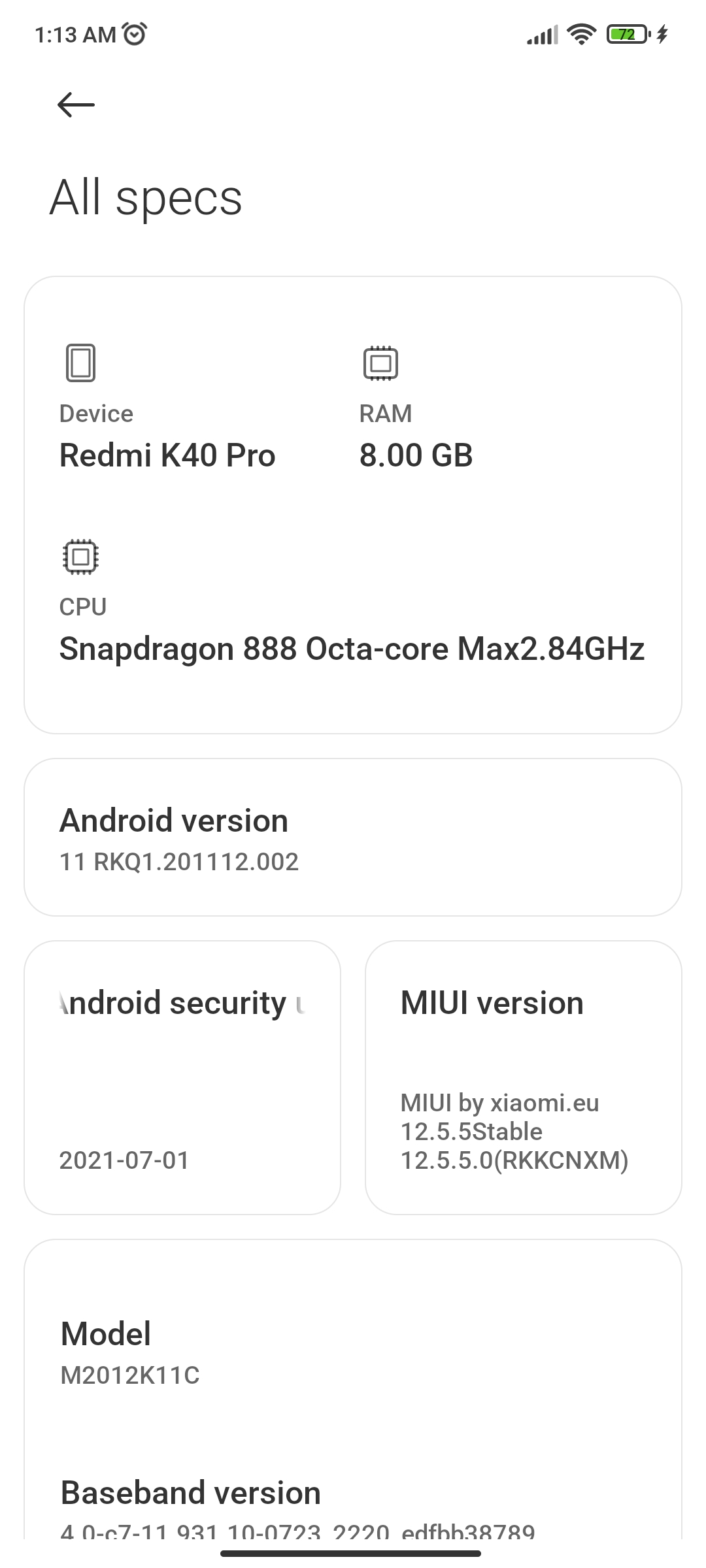This screenshot has height=1568, width=706.
Task: Tap the Baseband version row
Action: (353, 1507)
